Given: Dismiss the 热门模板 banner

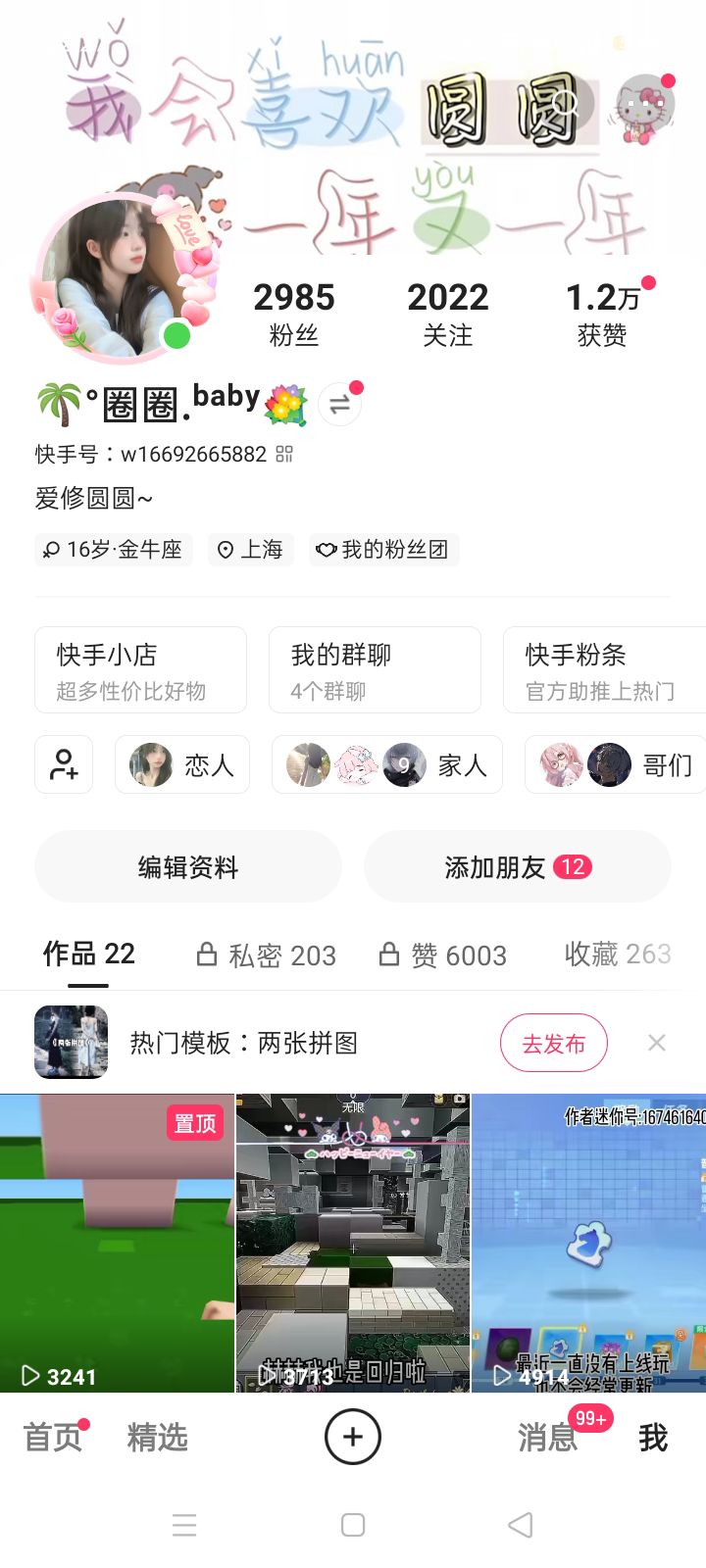Looking at the screenshot, I should 657,1043.
